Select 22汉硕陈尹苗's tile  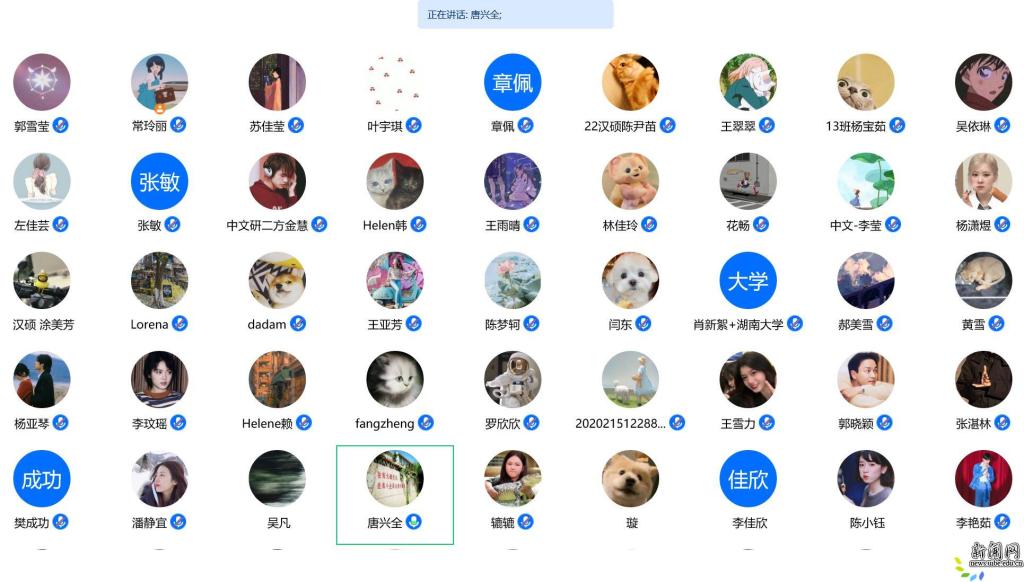tap(630, 82)
